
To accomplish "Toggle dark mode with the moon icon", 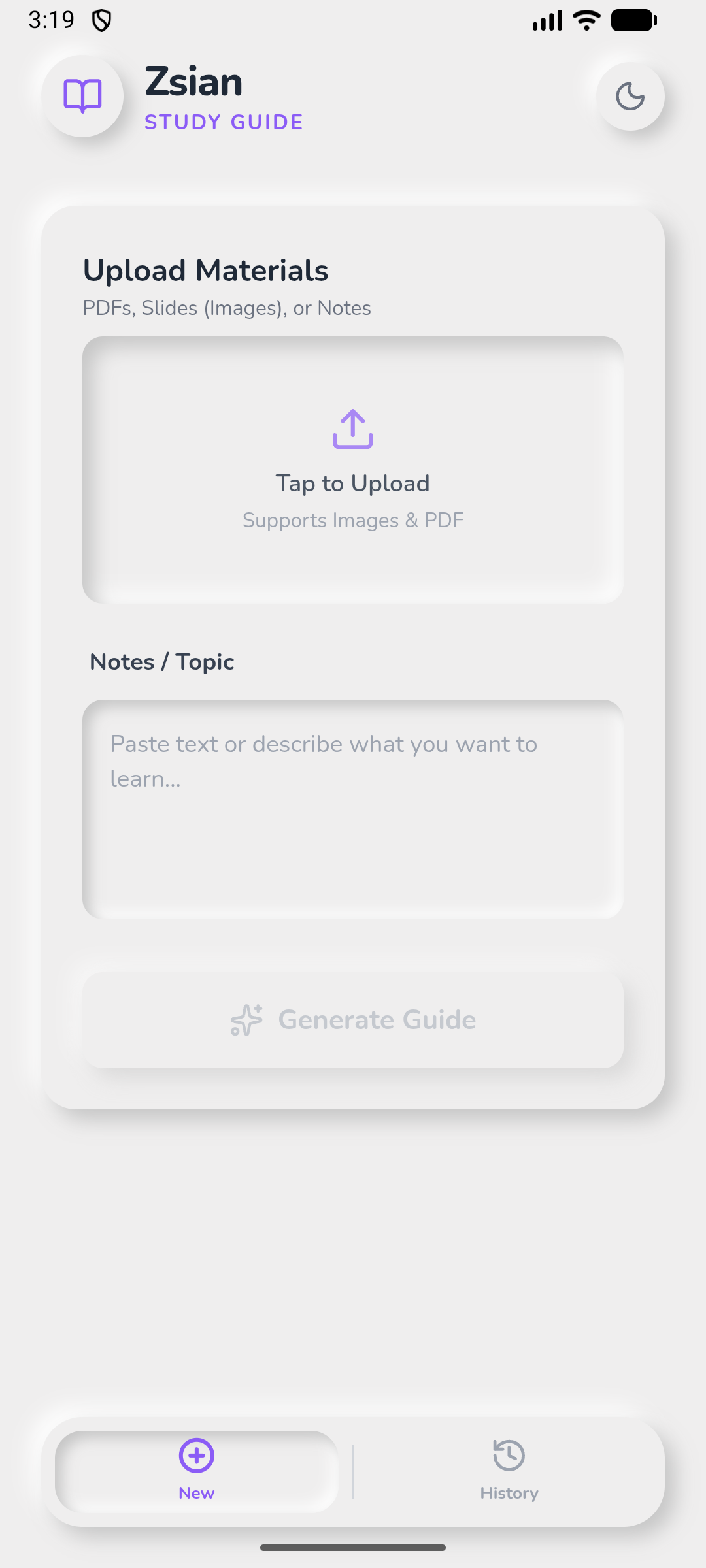I will 630,97.
